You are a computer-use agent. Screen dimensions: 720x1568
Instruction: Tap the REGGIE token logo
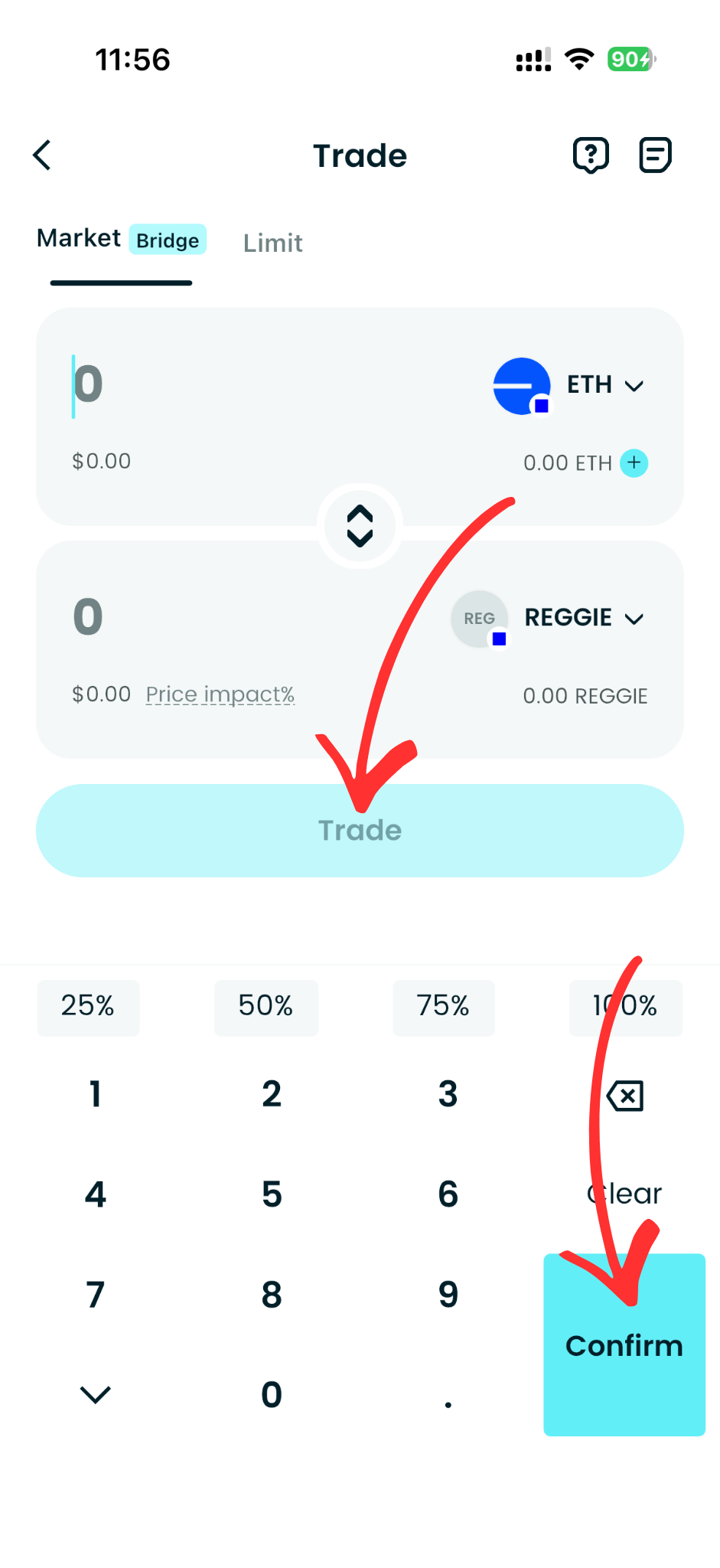[x=478, y=619]
